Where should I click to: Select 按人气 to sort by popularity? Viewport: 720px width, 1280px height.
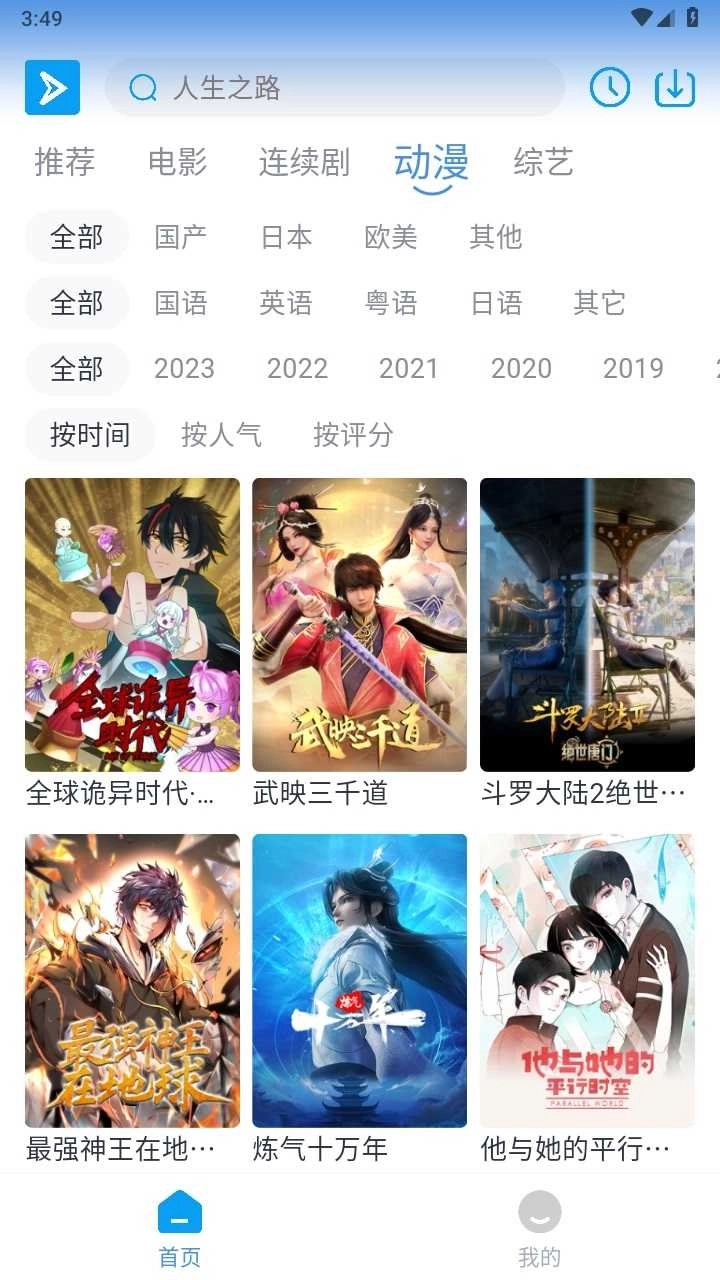pyautogui.click(x=222, y=435)
